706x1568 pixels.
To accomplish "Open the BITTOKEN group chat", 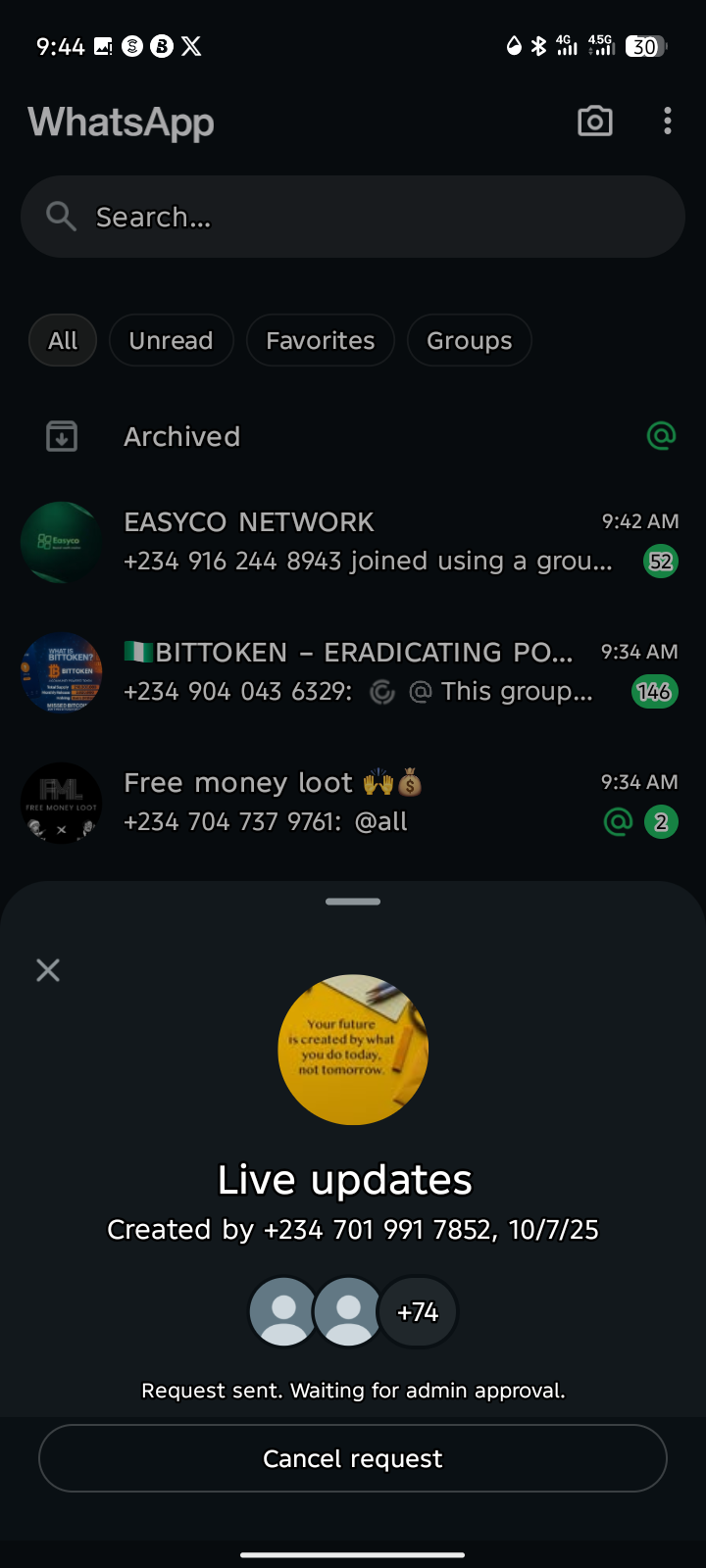I will coord(353,672).
